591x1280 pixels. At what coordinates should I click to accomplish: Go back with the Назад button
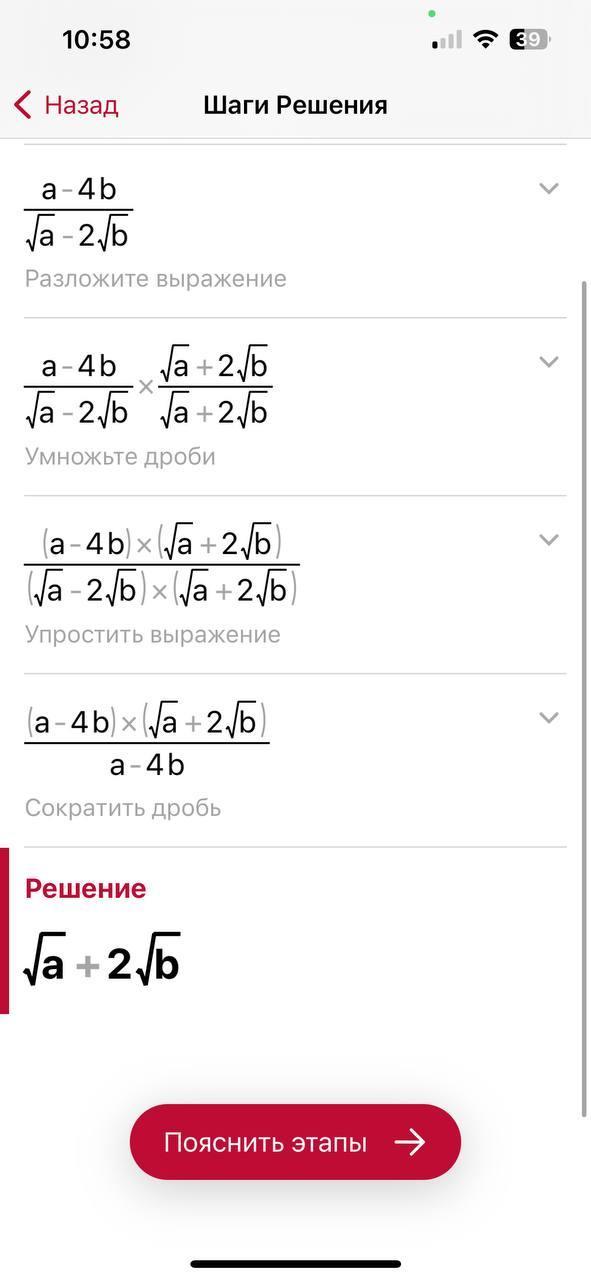pos(66,105)
